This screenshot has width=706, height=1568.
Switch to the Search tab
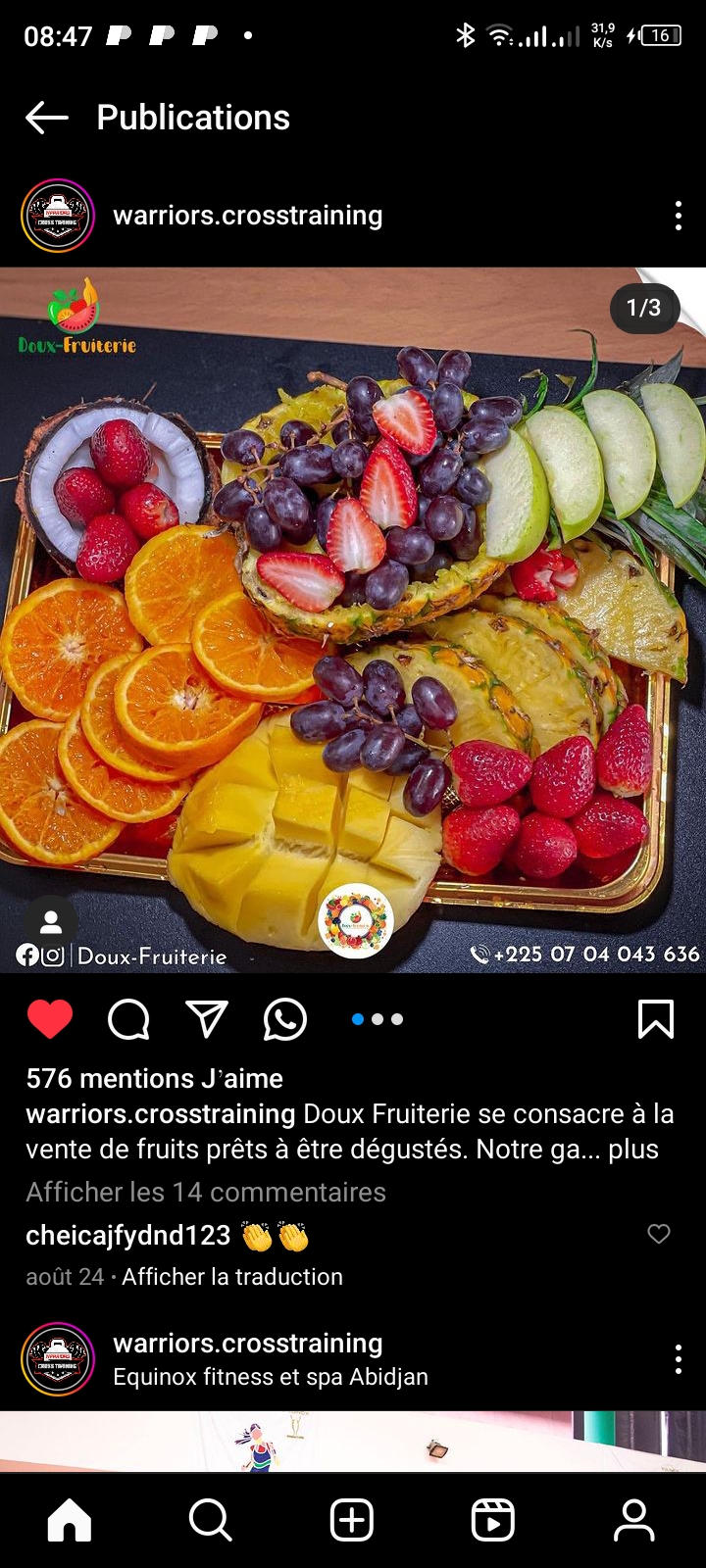(210, 1521)
